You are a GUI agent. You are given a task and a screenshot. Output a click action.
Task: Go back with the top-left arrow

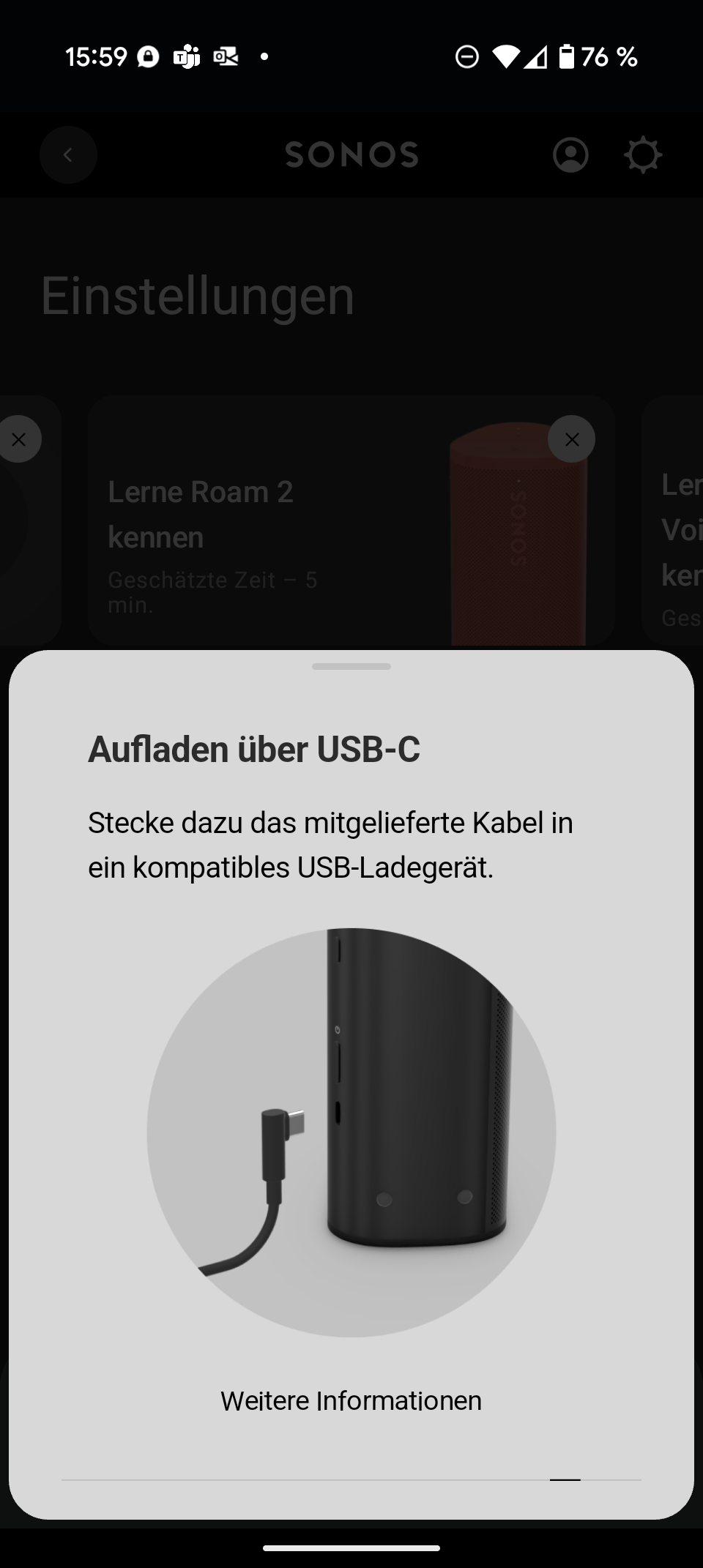click(68, 154)
